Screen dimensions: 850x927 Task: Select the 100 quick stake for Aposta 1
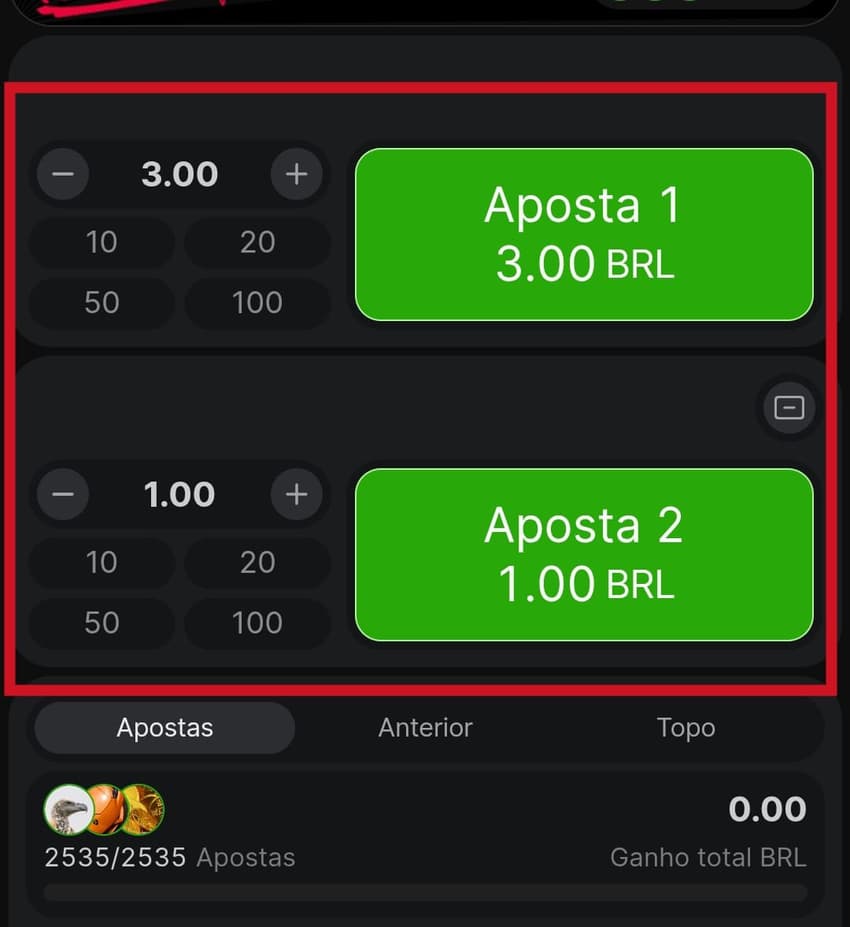(257, 303)
